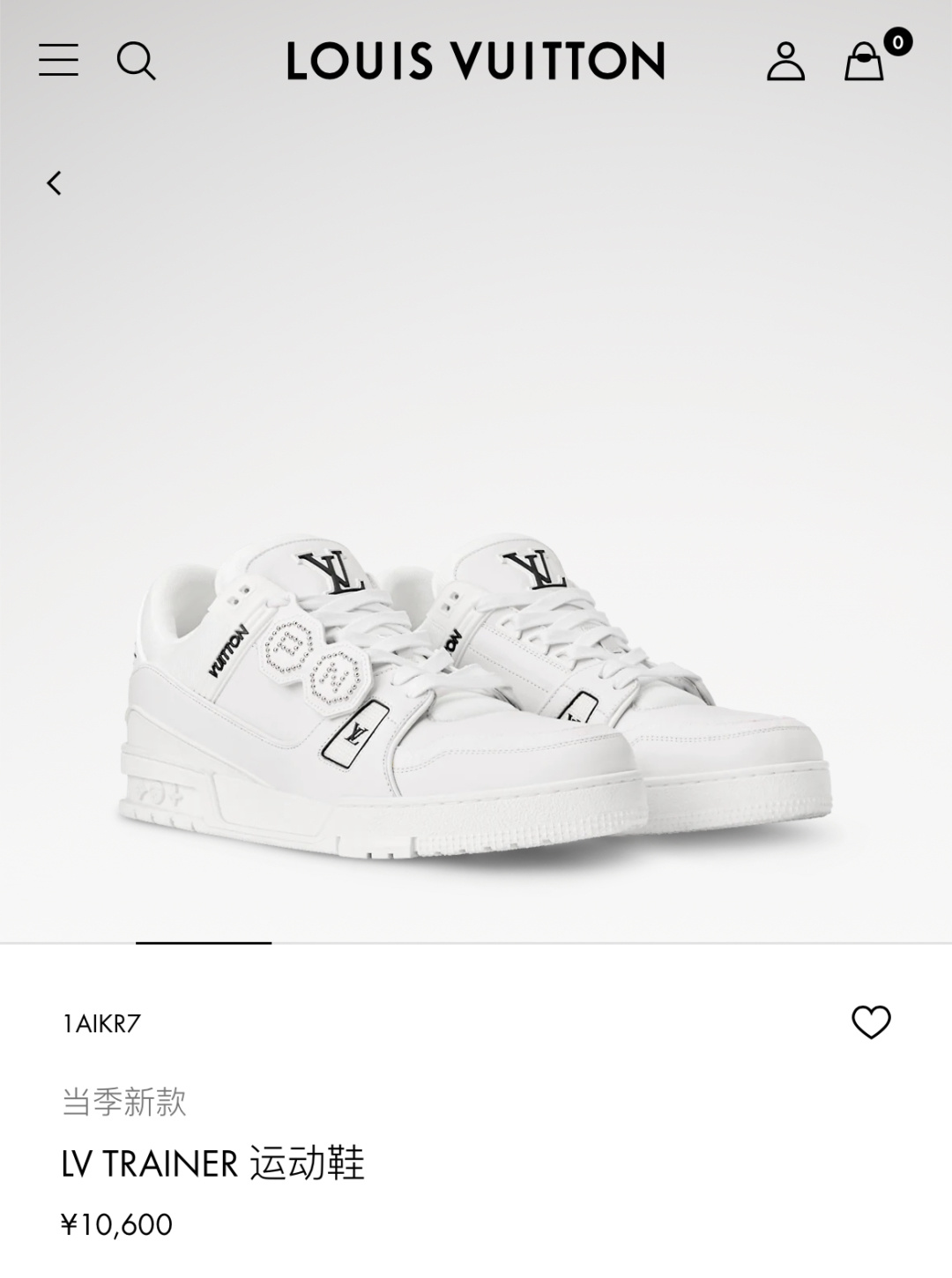This screenshot has height=1278, width=952.
Task: Open the shopping bag icon
Action: coord(868,63)
